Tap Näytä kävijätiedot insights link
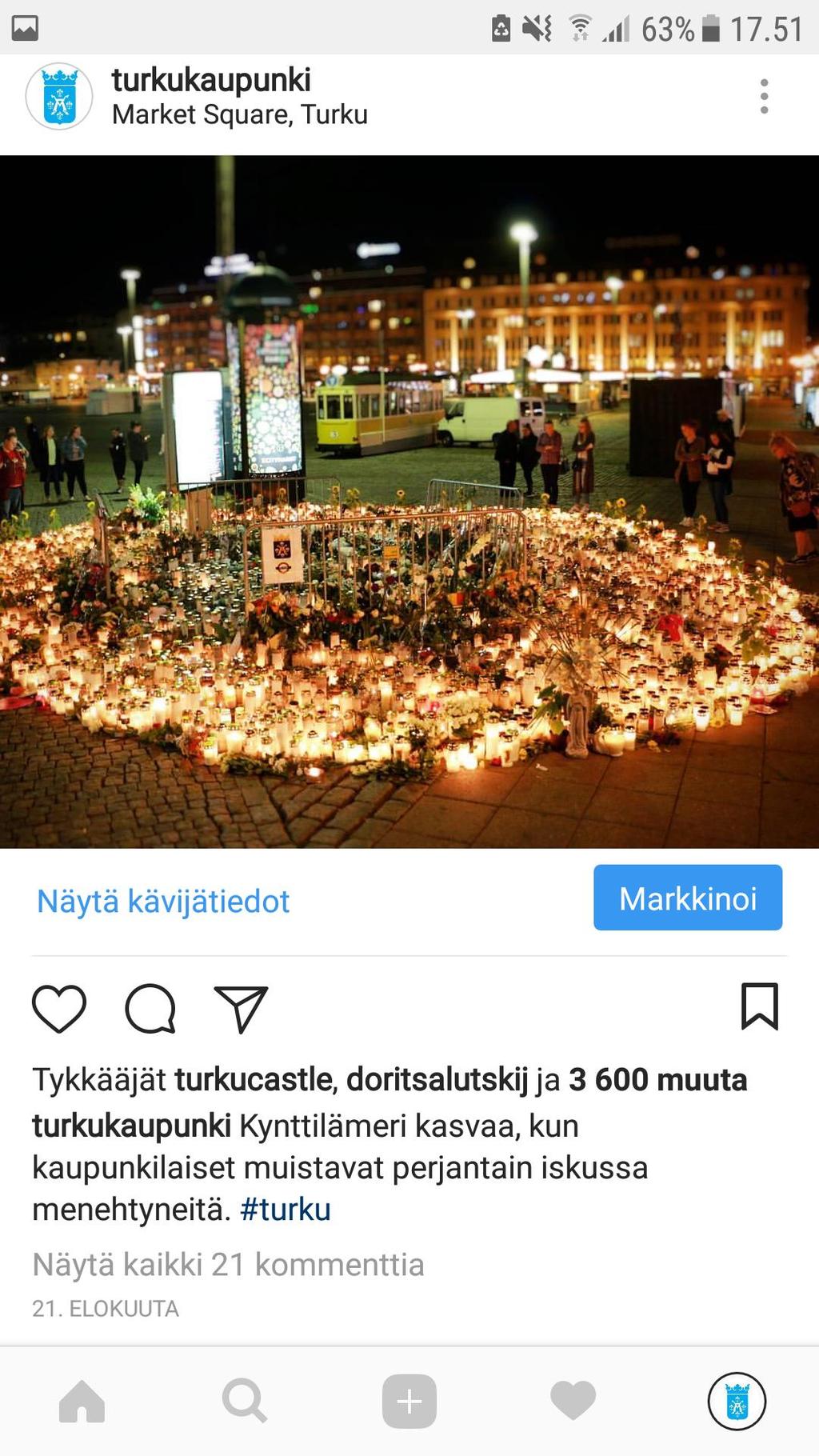Screen dimensions: 819x1456 [x=163, y=902]
